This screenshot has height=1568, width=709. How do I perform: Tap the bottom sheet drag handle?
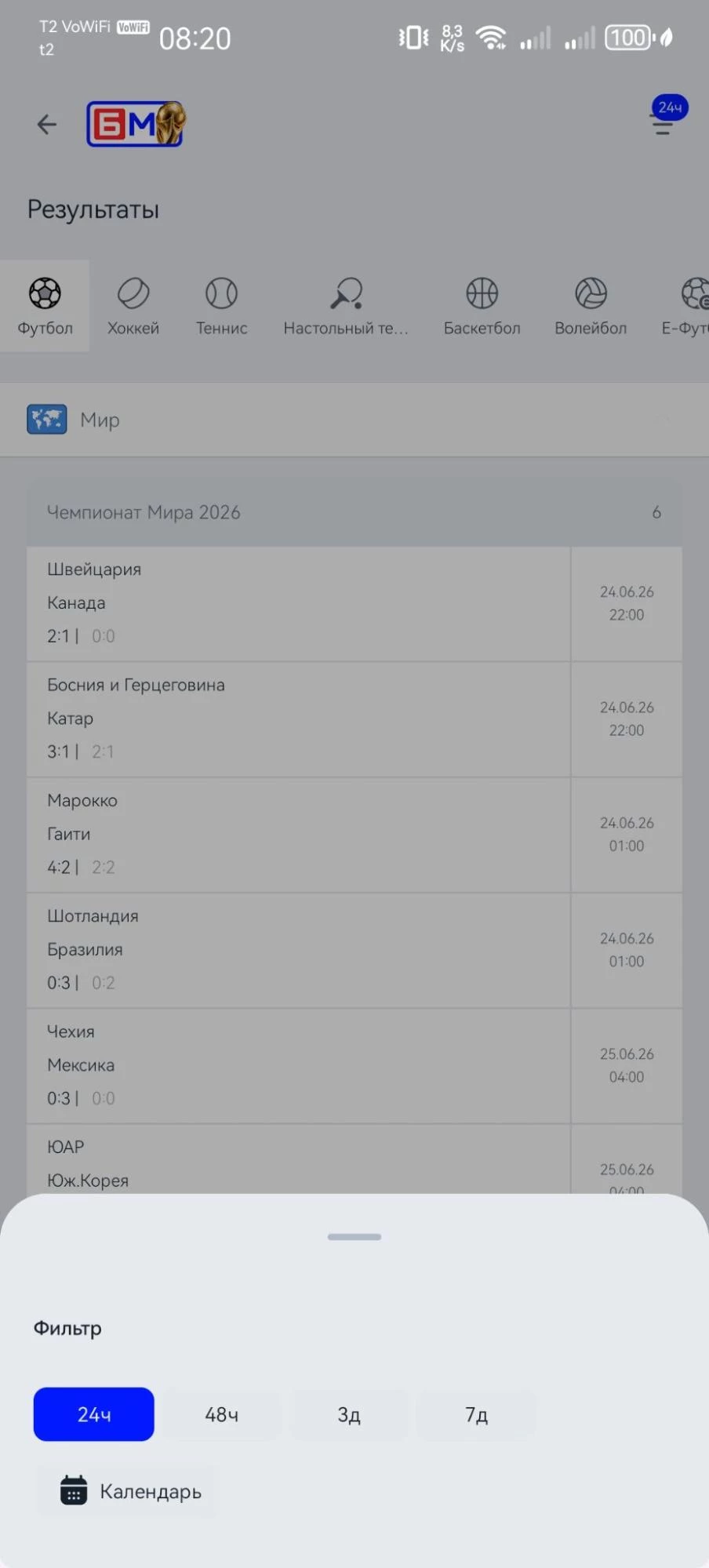coord(354,1237)
